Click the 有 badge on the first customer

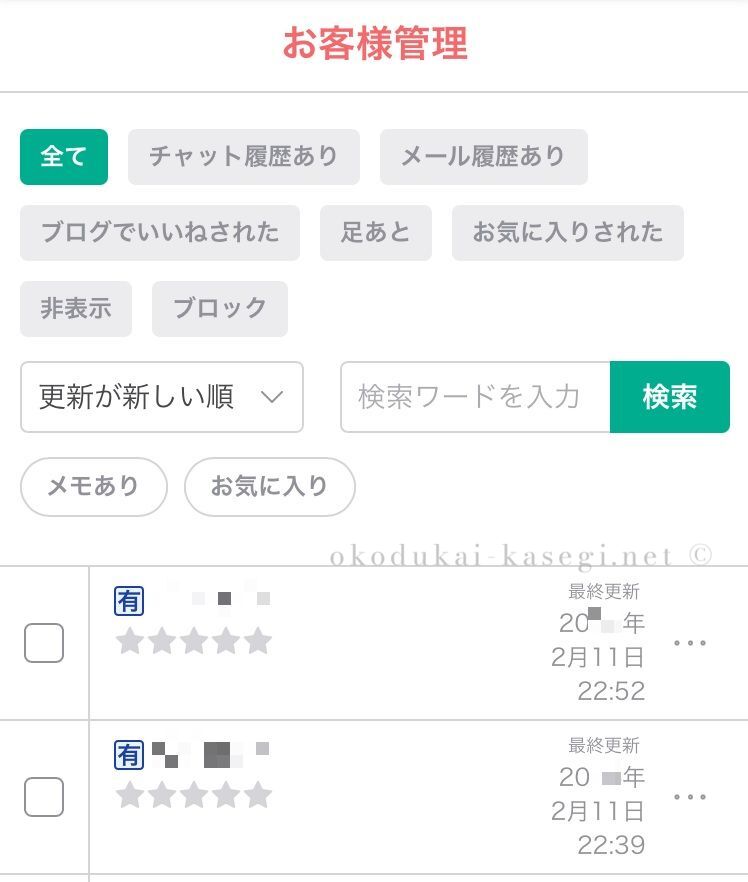[131, 600]
